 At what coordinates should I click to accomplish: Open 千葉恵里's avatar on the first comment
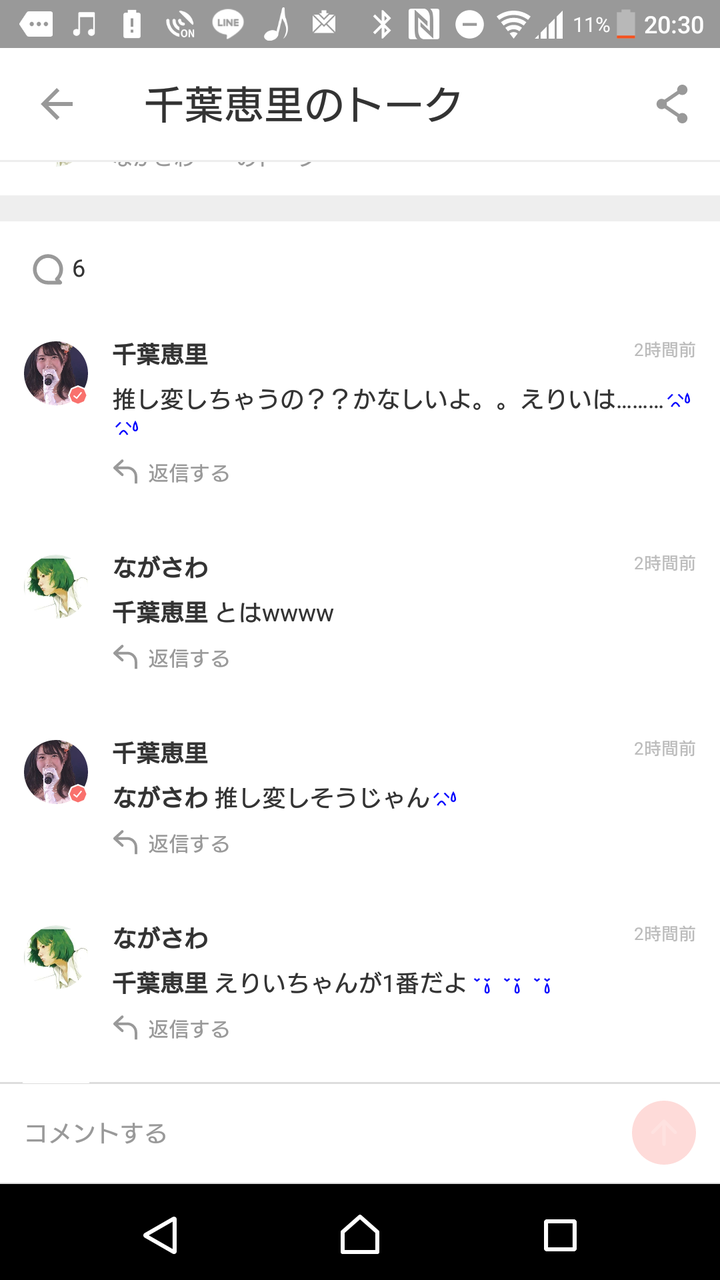[x=56, y=372]
